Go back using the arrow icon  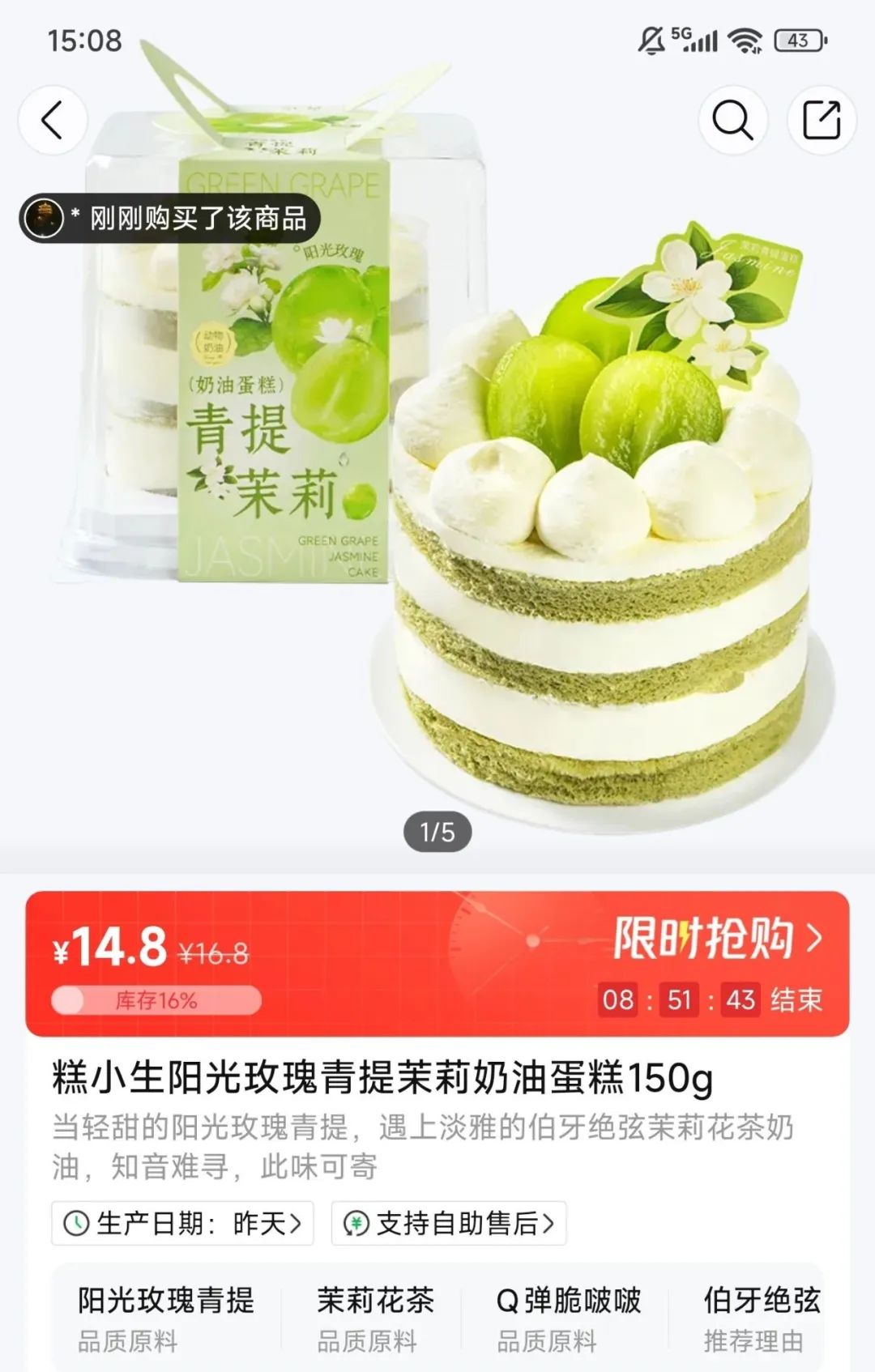(x=53, y=121)
